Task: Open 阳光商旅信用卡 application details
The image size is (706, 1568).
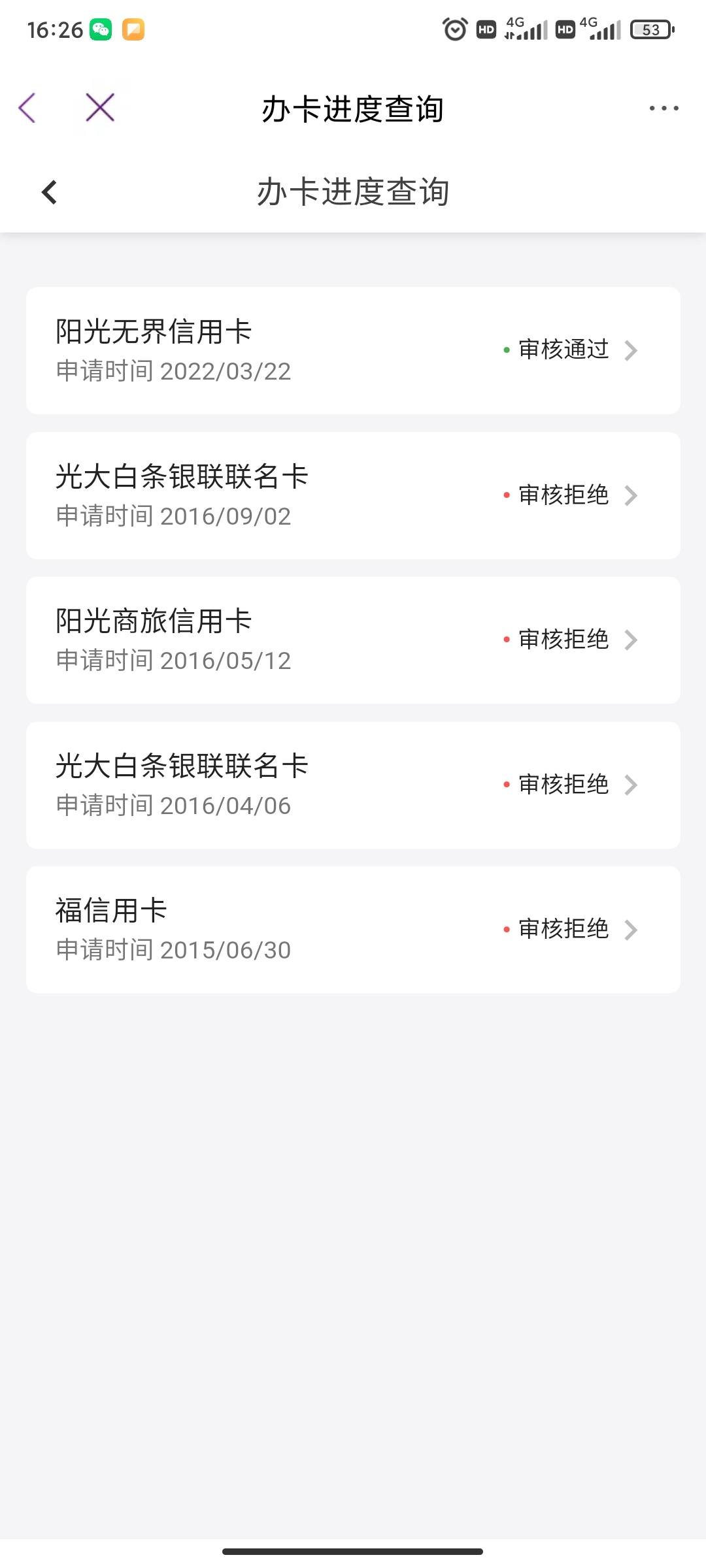Action: click(353, 640)
